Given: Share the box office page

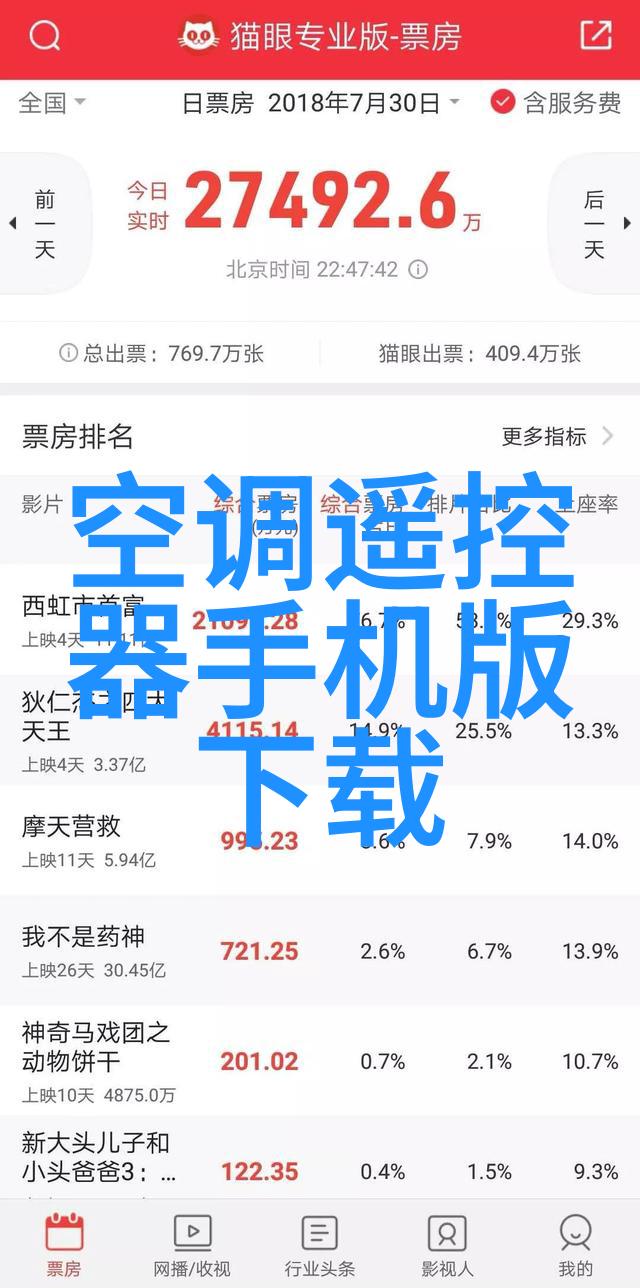Looking at the screenshot, I should 595,36.
